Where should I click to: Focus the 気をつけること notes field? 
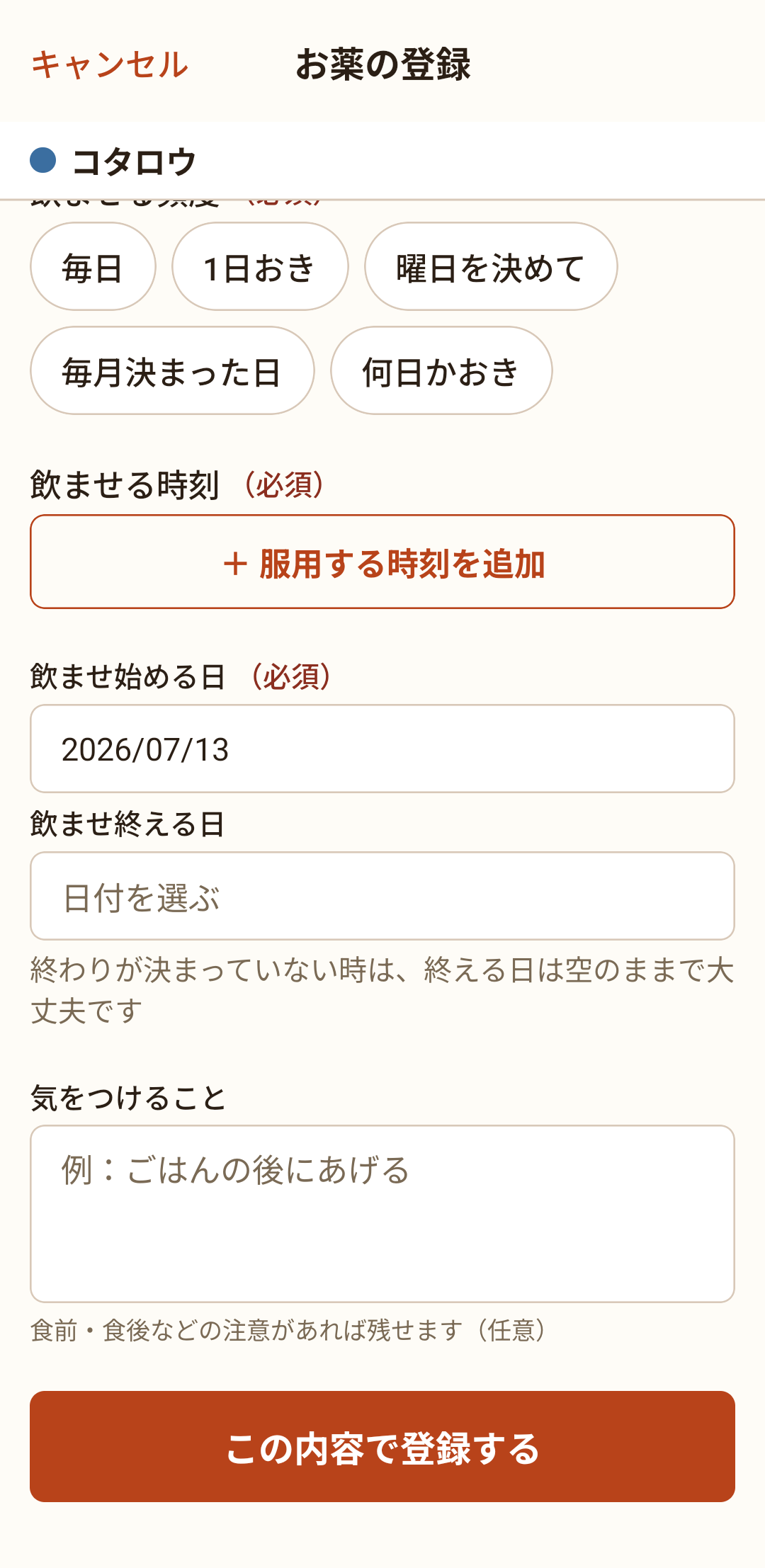point(382,1214)
